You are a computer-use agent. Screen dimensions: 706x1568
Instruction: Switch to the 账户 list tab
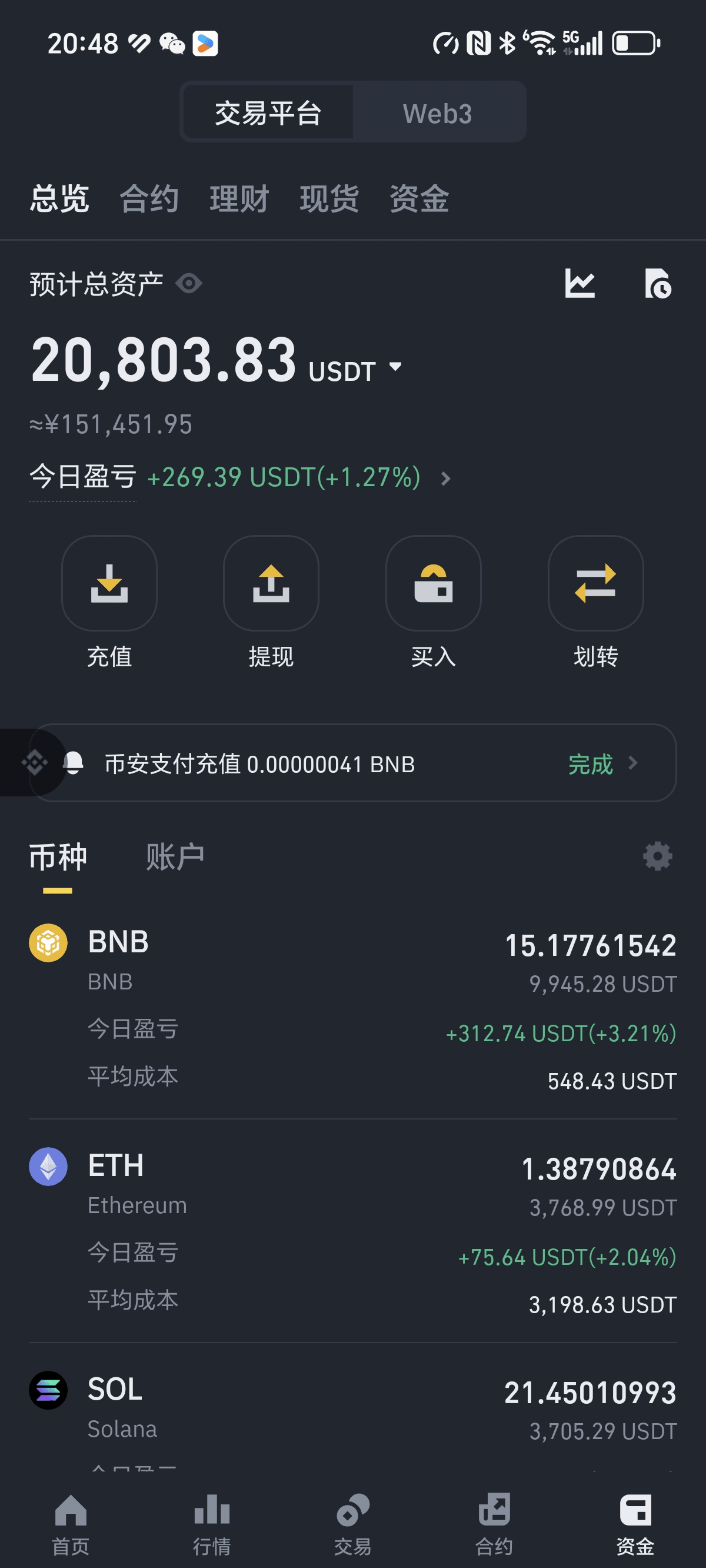[x=175, y=857]
